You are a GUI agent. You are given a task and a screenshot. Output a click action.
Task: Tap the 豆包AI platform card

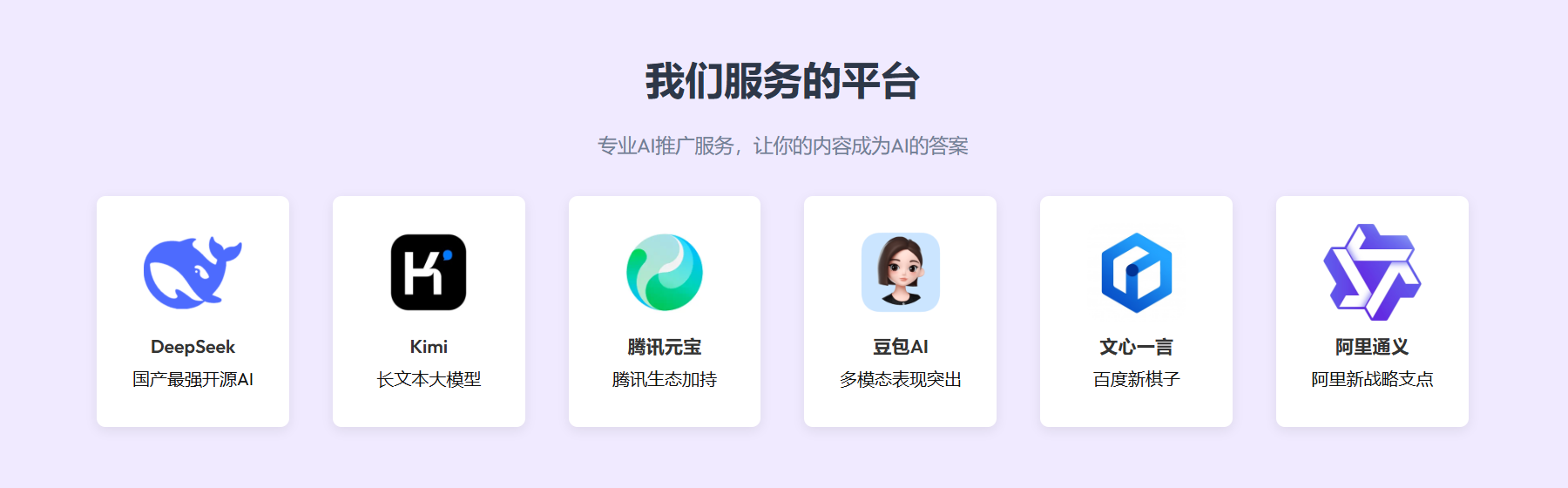(x=900, y=311)
